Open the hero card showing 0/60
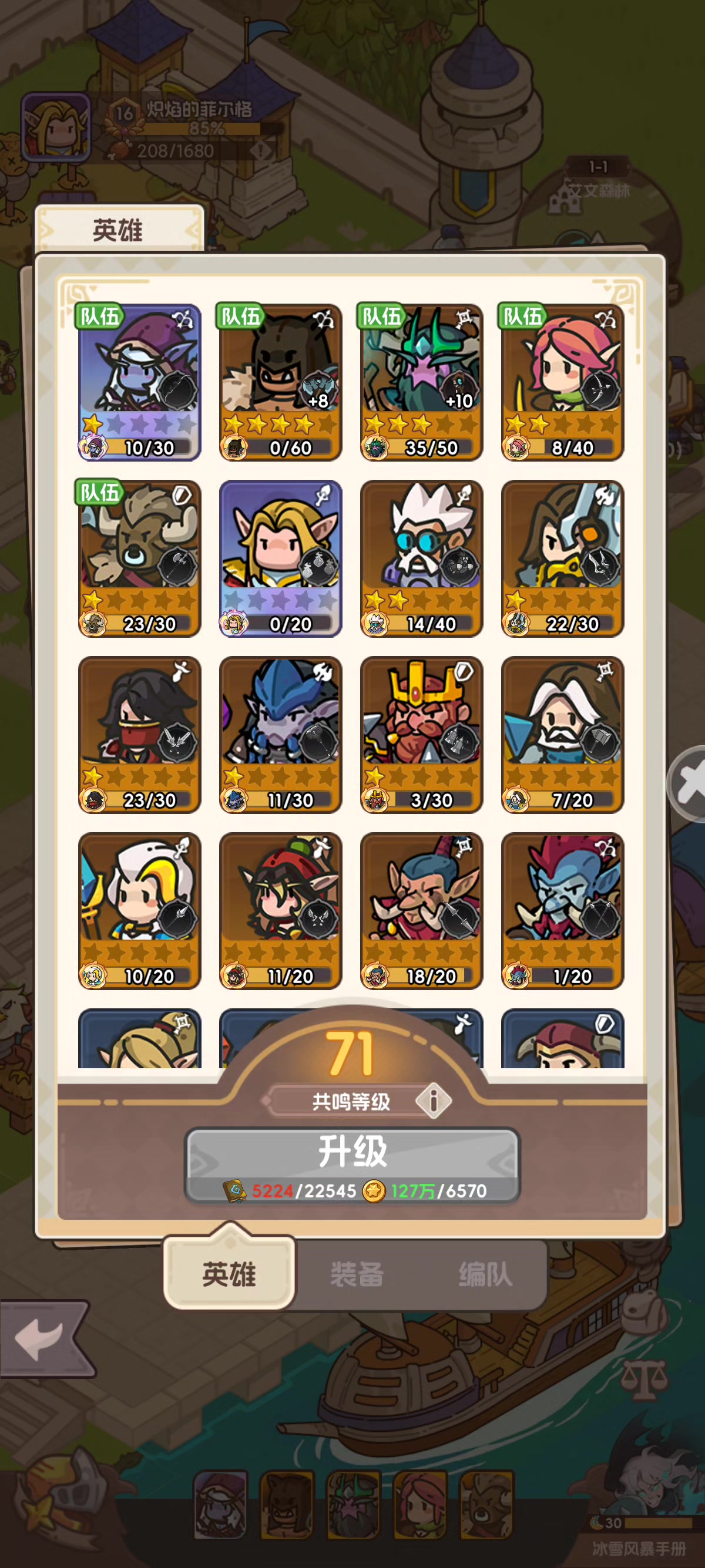This screenshot has width=705, height=1568. tap(281, 382)
